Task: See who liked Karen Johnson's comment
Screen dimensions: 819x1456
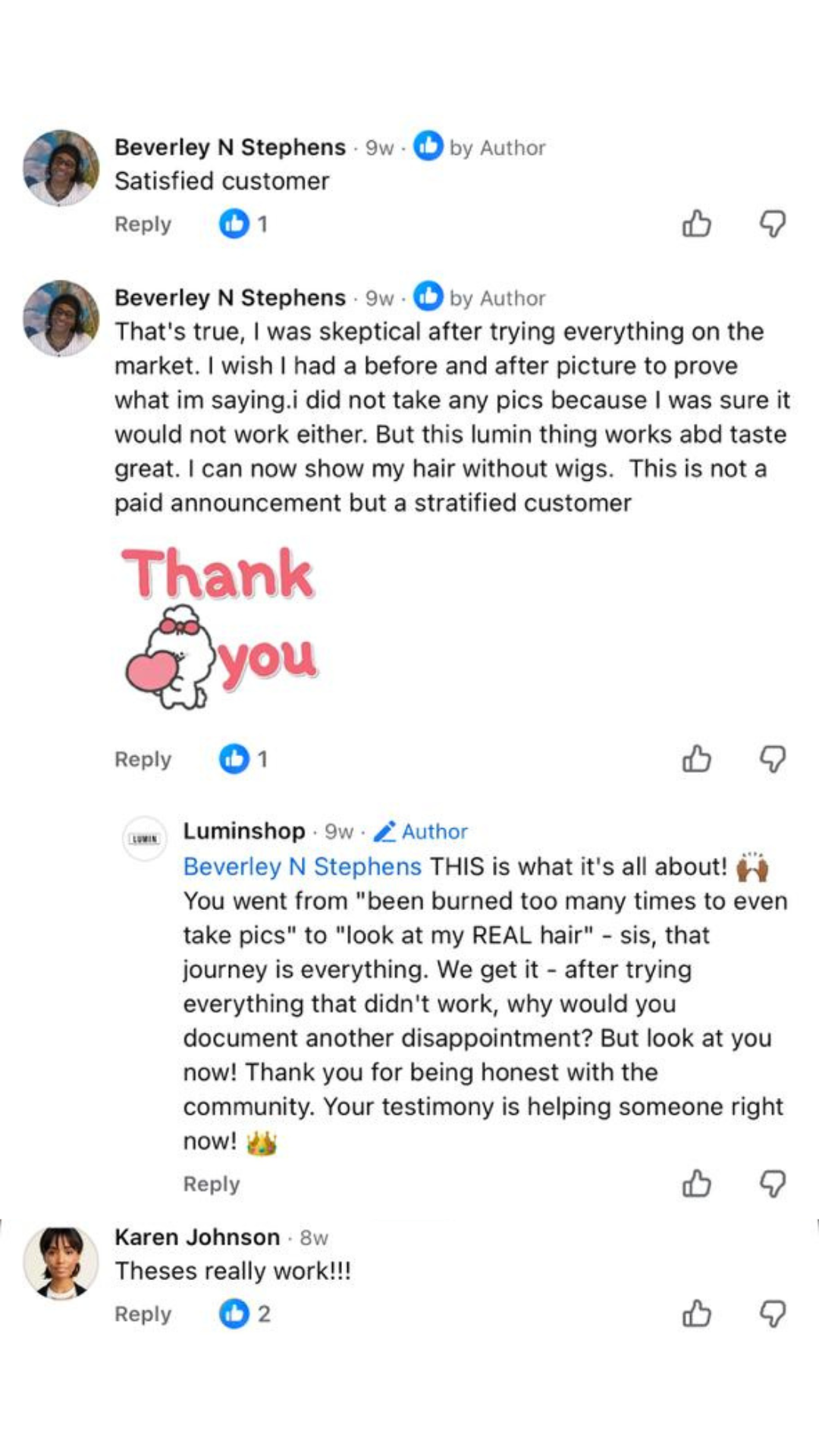Action: [245, 1314]
